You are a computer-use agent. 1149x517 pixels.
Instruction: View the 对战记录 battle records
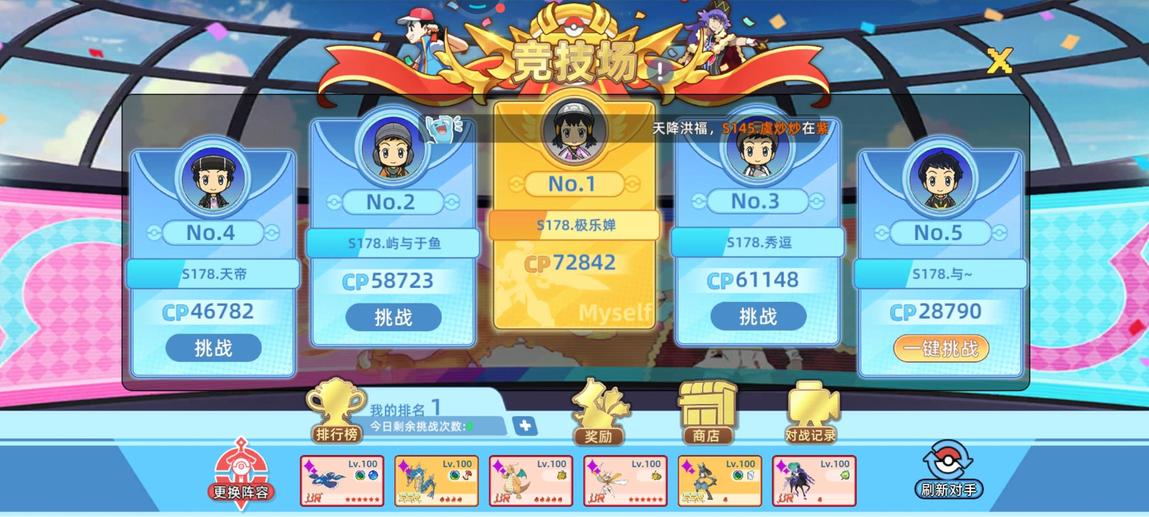(811, 413)
